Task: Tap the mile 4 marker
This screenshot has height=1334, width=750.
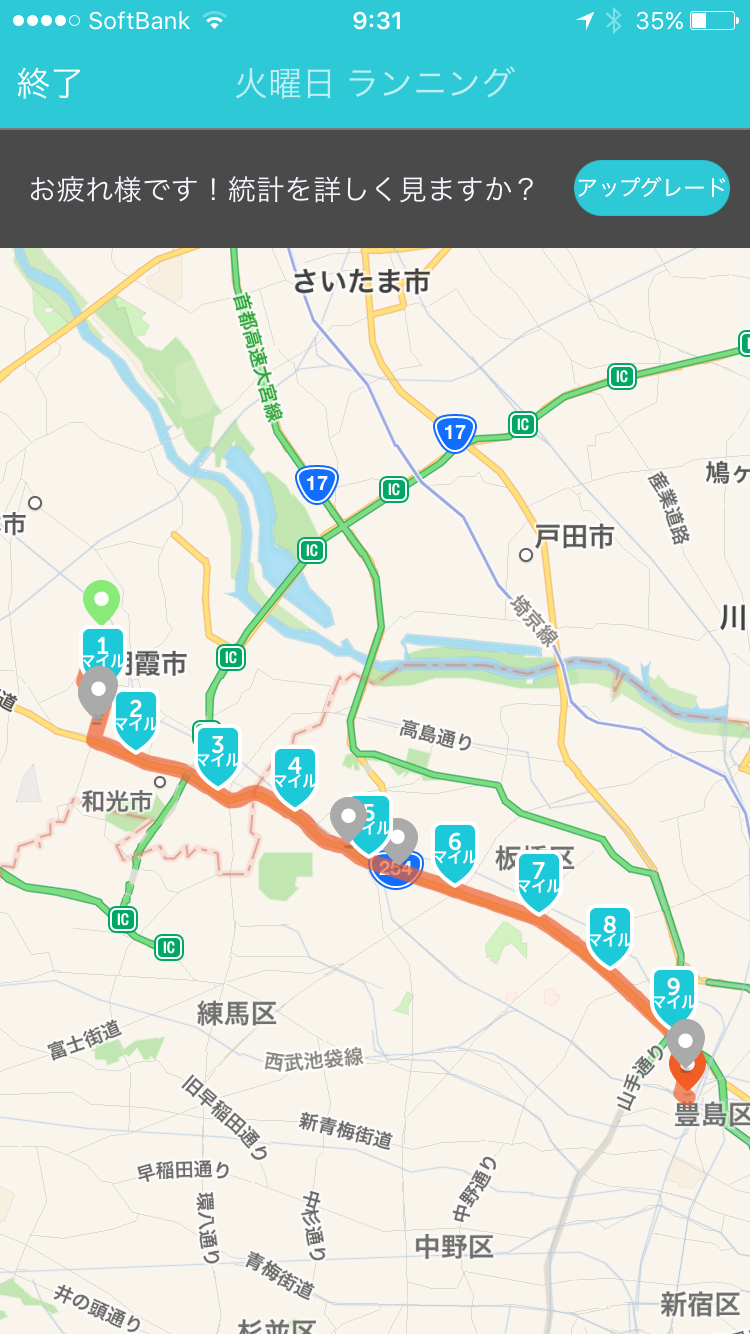Action: 294,773
